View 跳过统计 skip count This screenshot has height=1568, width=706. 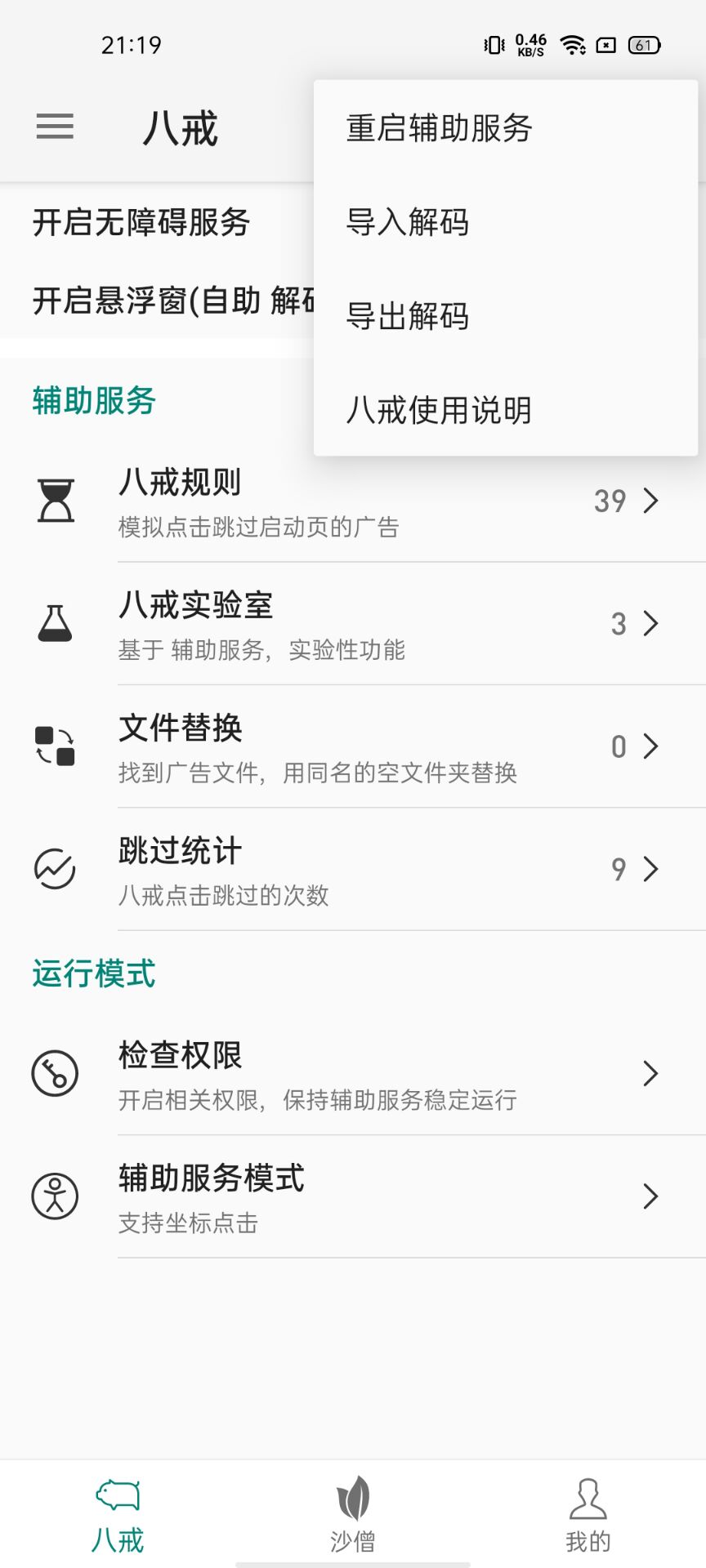click(x=353, y=869)
